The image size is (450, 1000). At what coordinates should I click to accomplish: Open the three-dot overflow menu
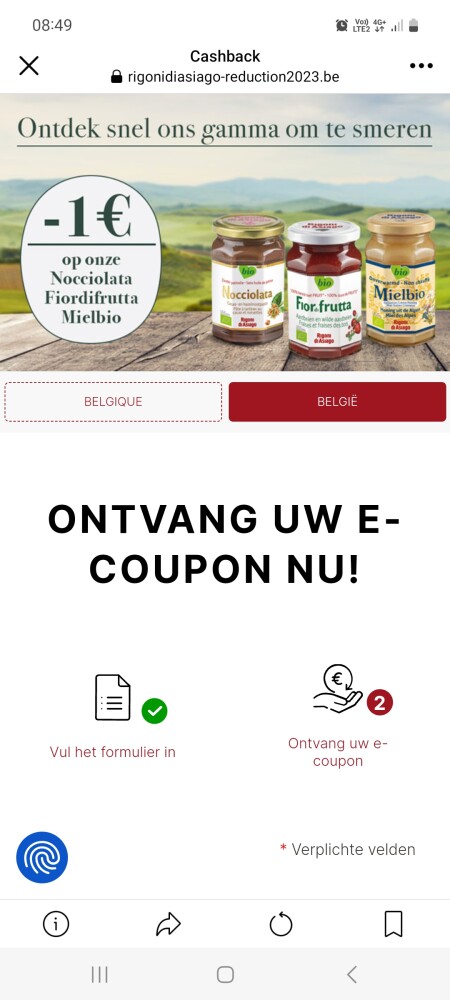(x=421, y=66)
